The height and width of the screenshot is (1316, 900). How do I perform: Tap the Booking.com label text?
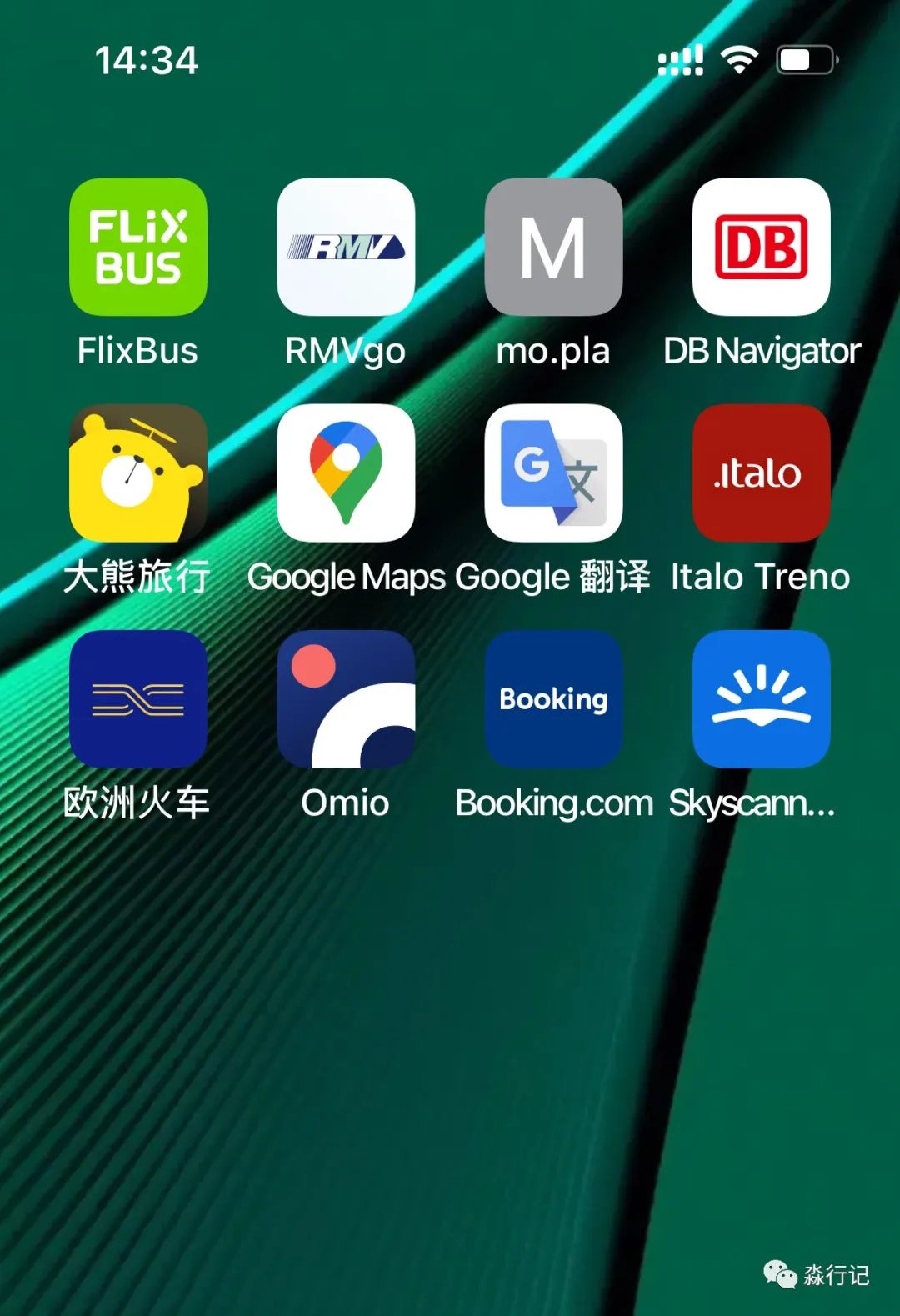553,803
